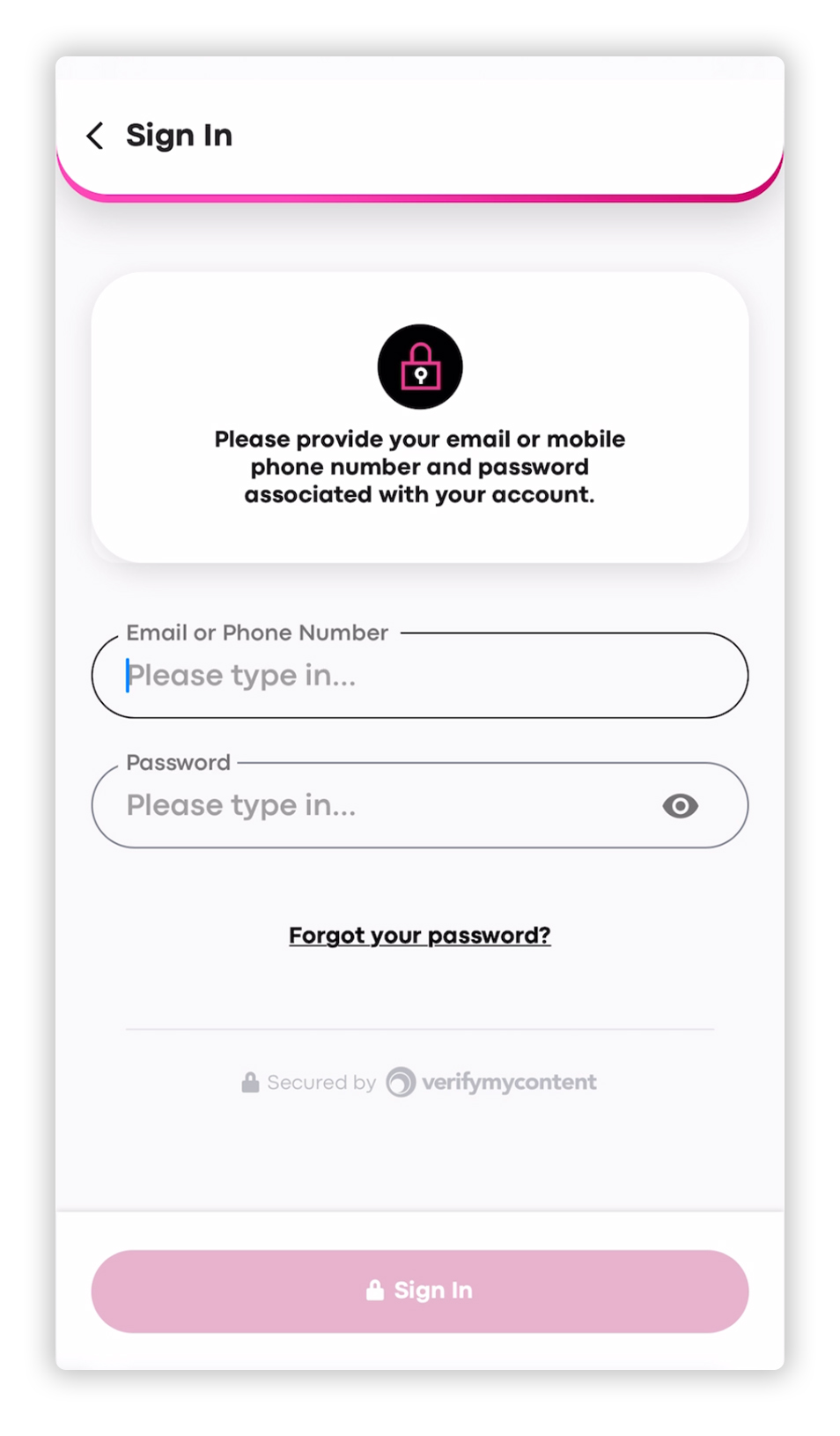Screen dimensions: 840x1436
Task: Show password with the eye icon
Action: click(680, 805)
